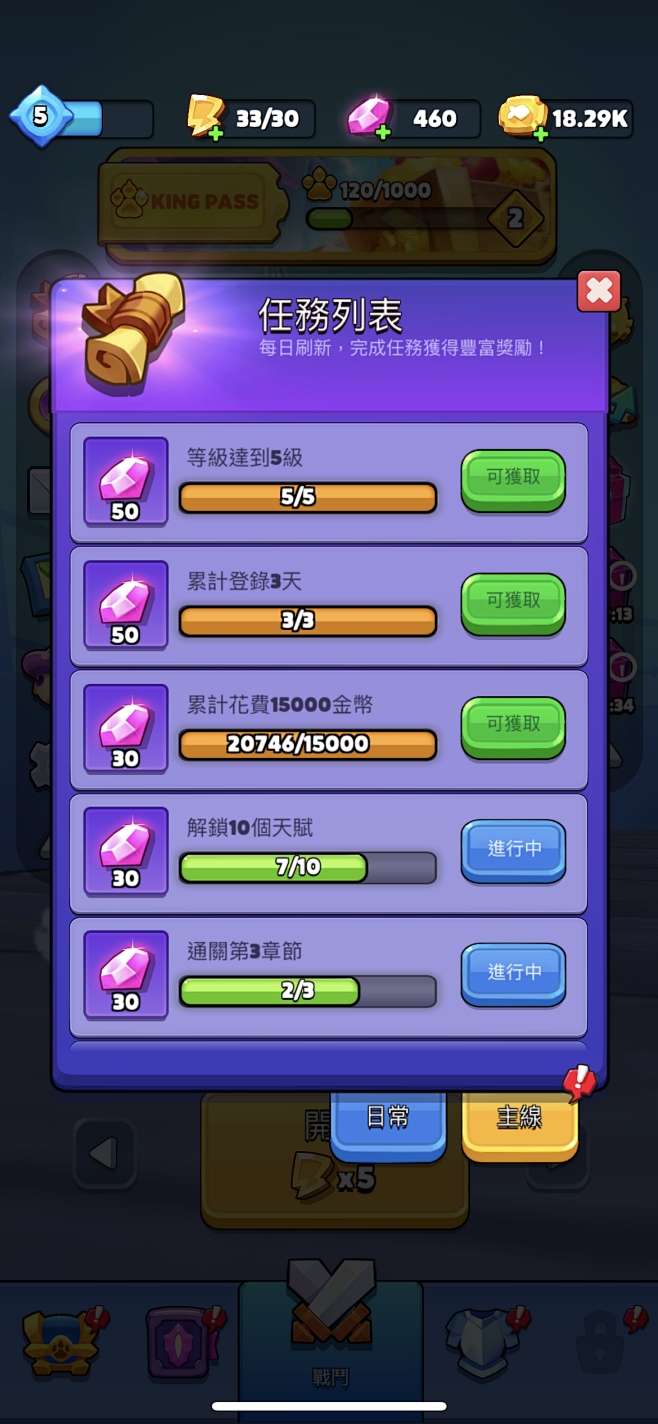Claim reward for 等級達到5級
The width and height of the screenshot is (658, 1424).
tap(513, 479)
